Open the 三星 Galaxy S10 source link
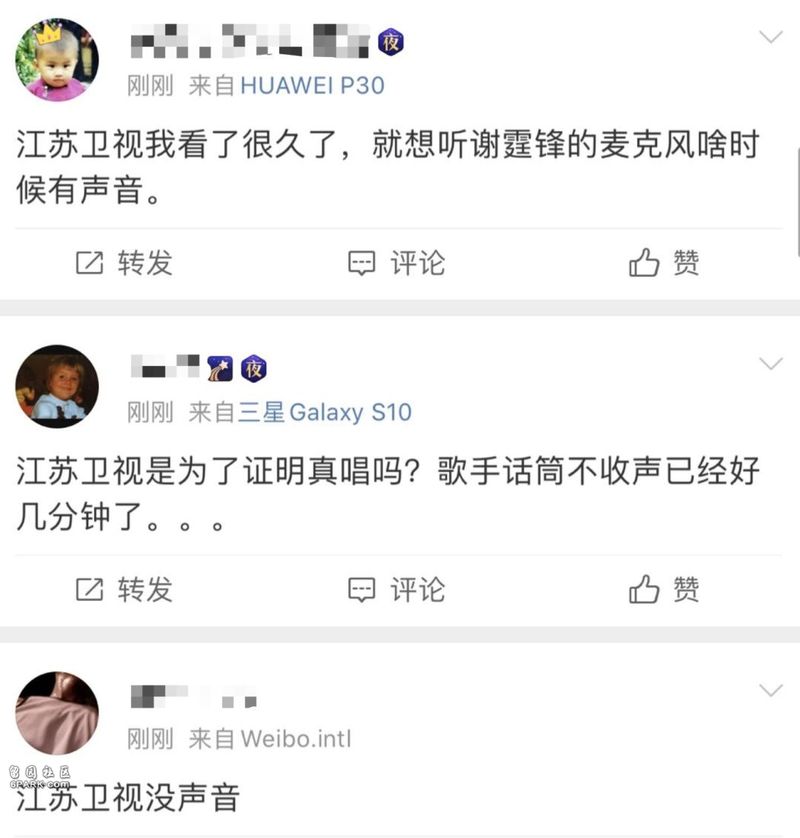The height and width of the screenshot is (838, 800). point(324,412)
